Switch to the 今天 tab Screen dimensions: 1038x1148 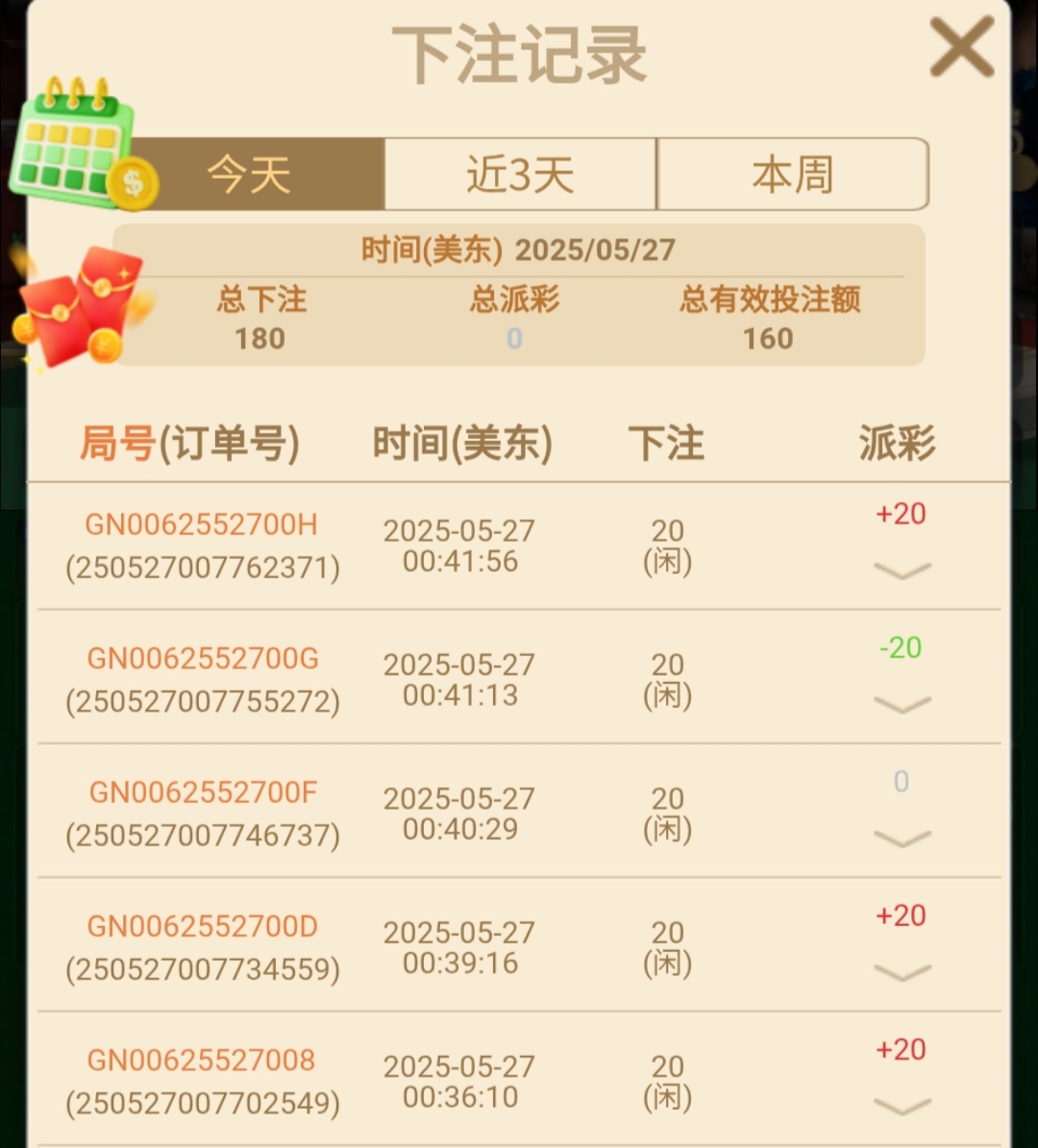(x=250, y=175)
